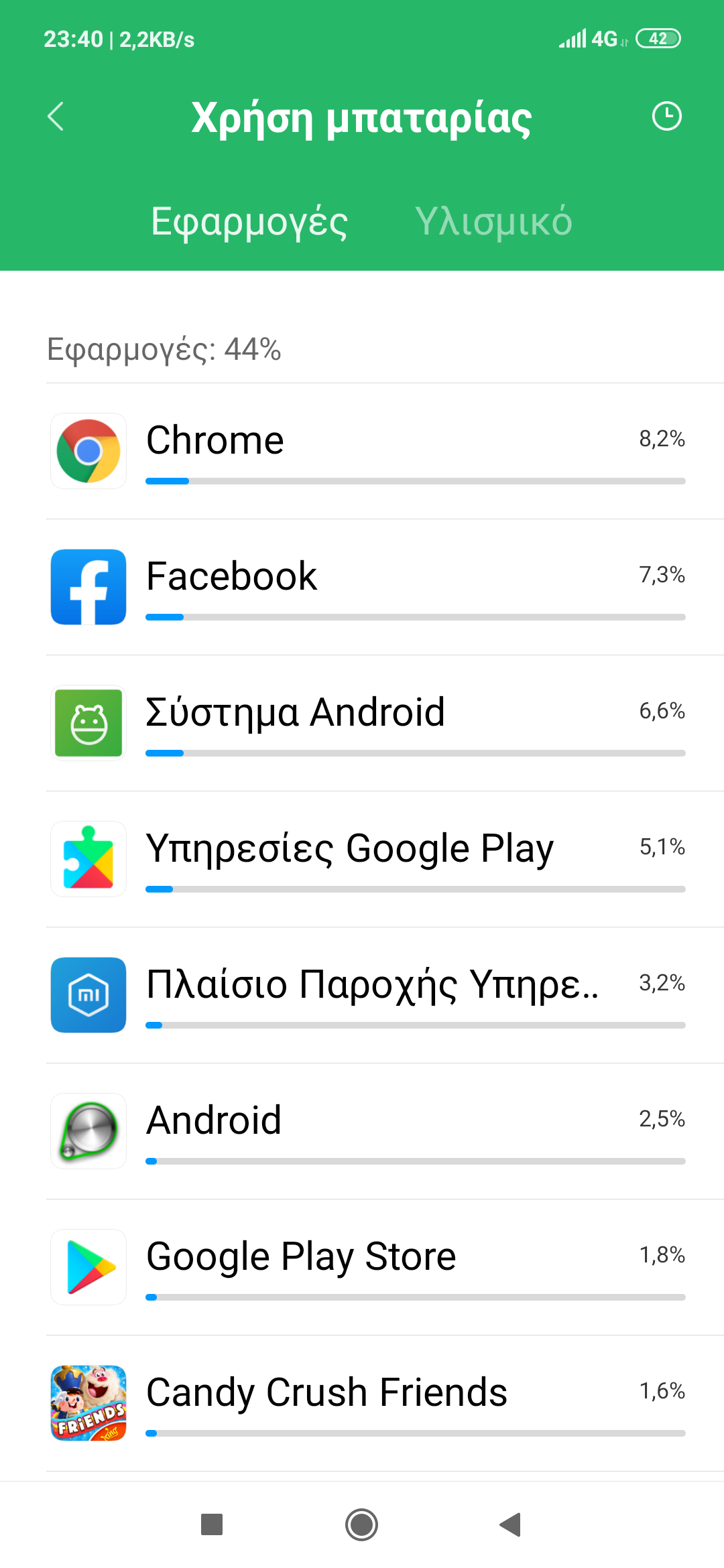This screenshot has width=724, height=1568.
Task: Open Chrome battery usage details
Action: point(367,451)
